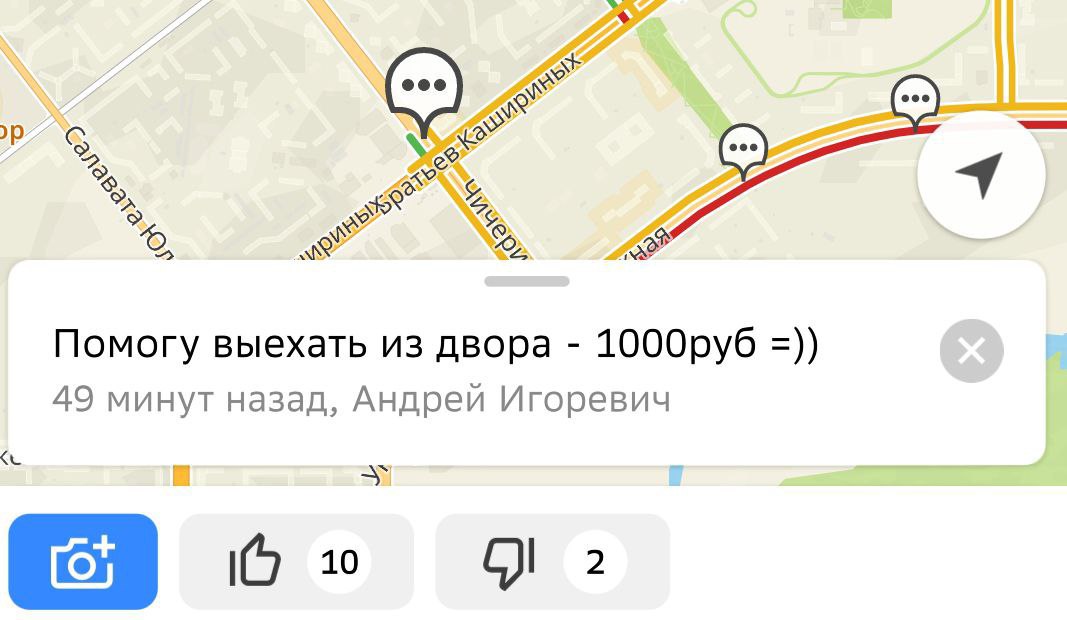Add a photo with the camera button
The width and height of the screenshot is (1067, 620).
(84, 562)
